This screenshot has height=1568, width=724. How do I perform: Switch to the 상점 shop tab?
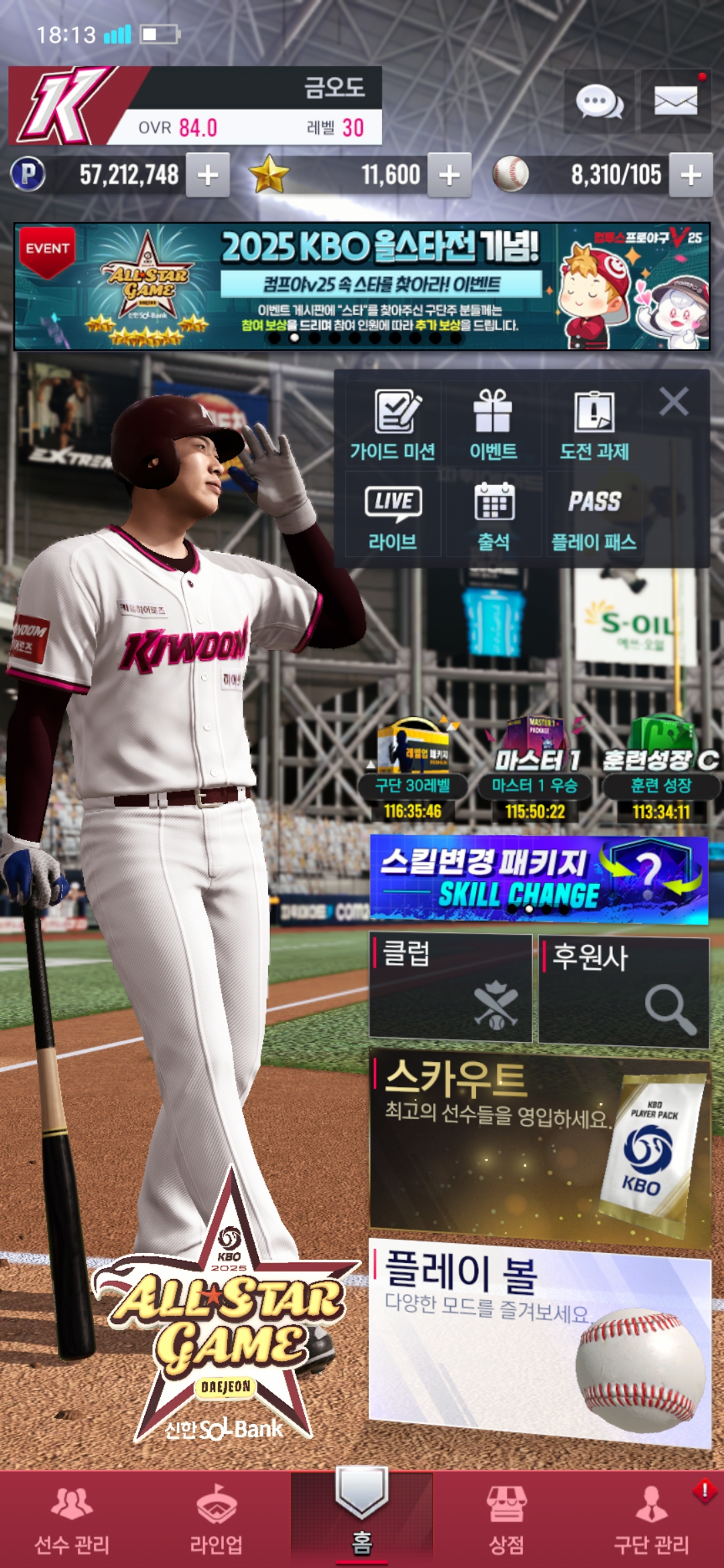coord(507,1520)
